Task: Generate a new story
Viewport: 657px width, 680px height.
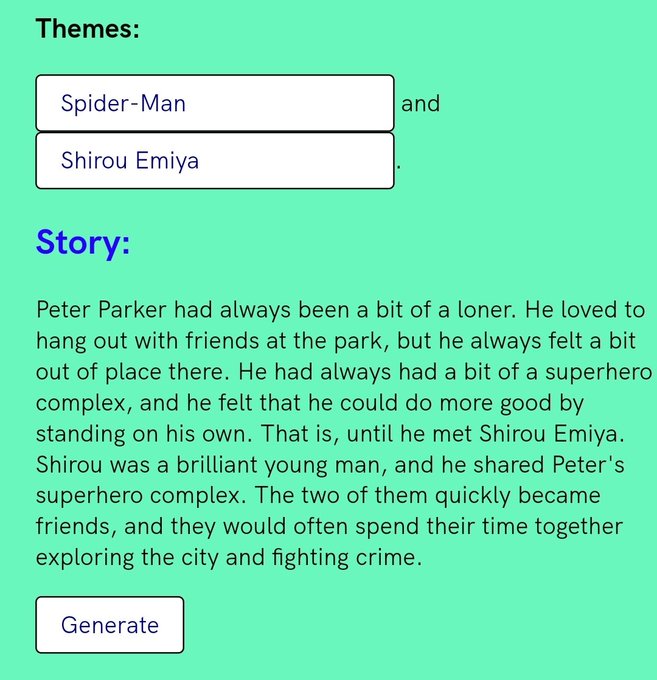Action: tap(110, 625)
